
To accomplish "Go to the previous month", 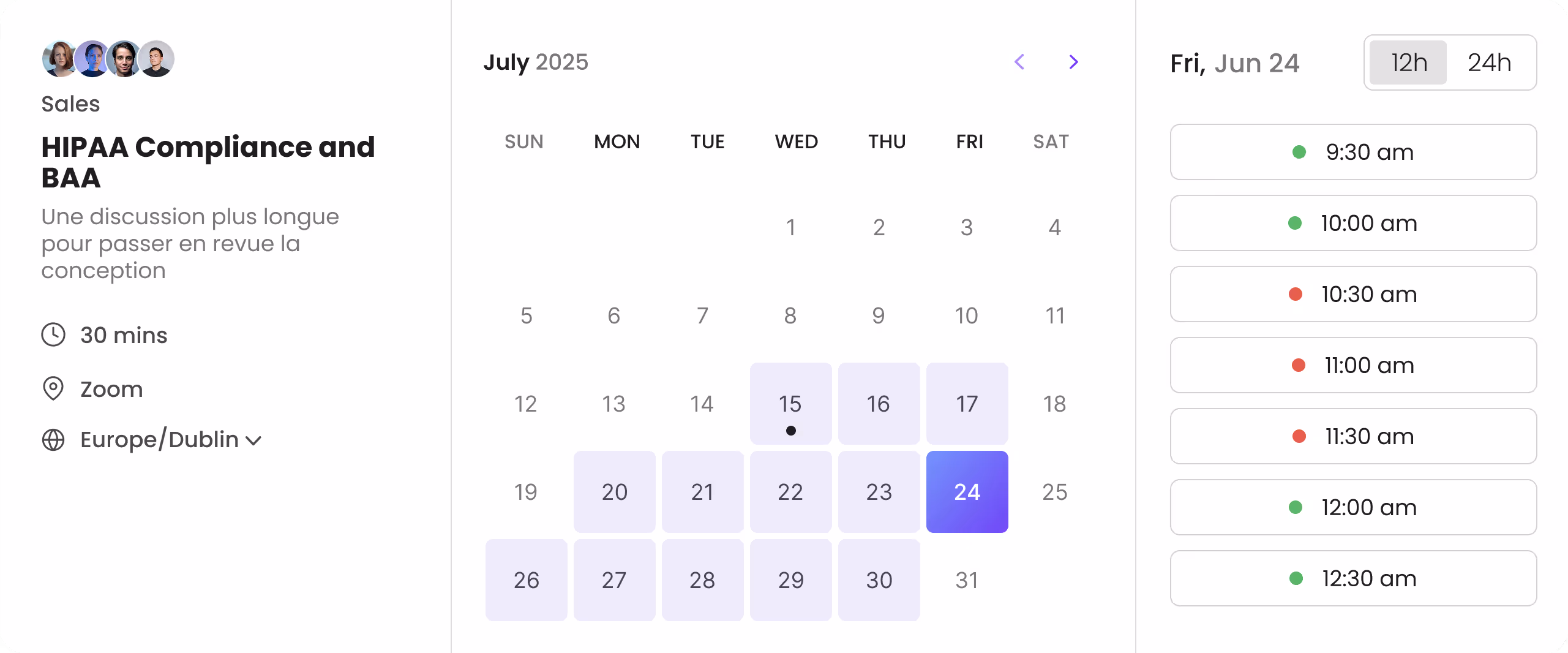I will pos(1019,62).
